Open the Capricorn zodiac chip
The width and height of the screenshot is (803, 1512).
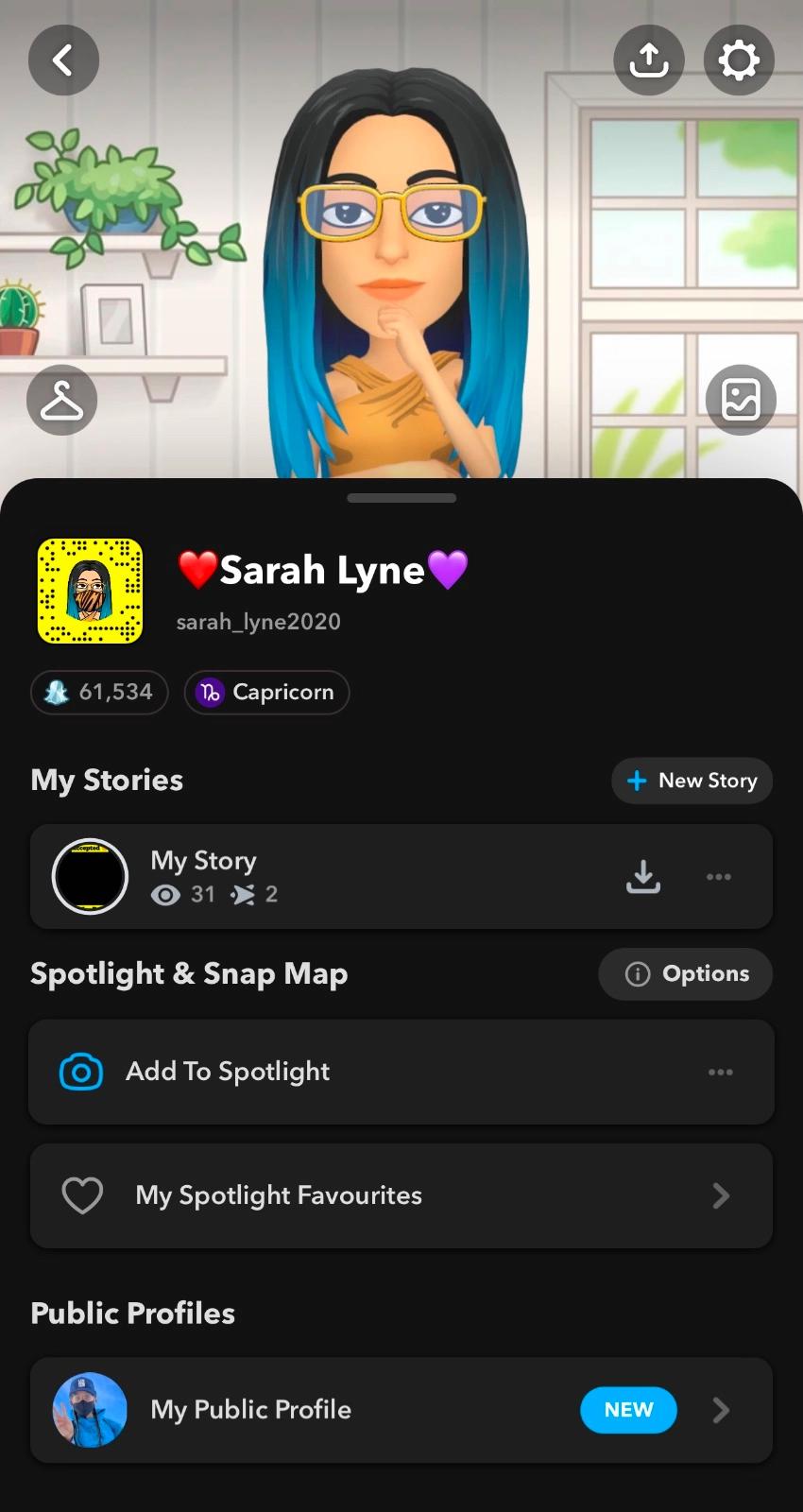click(266, 693)
